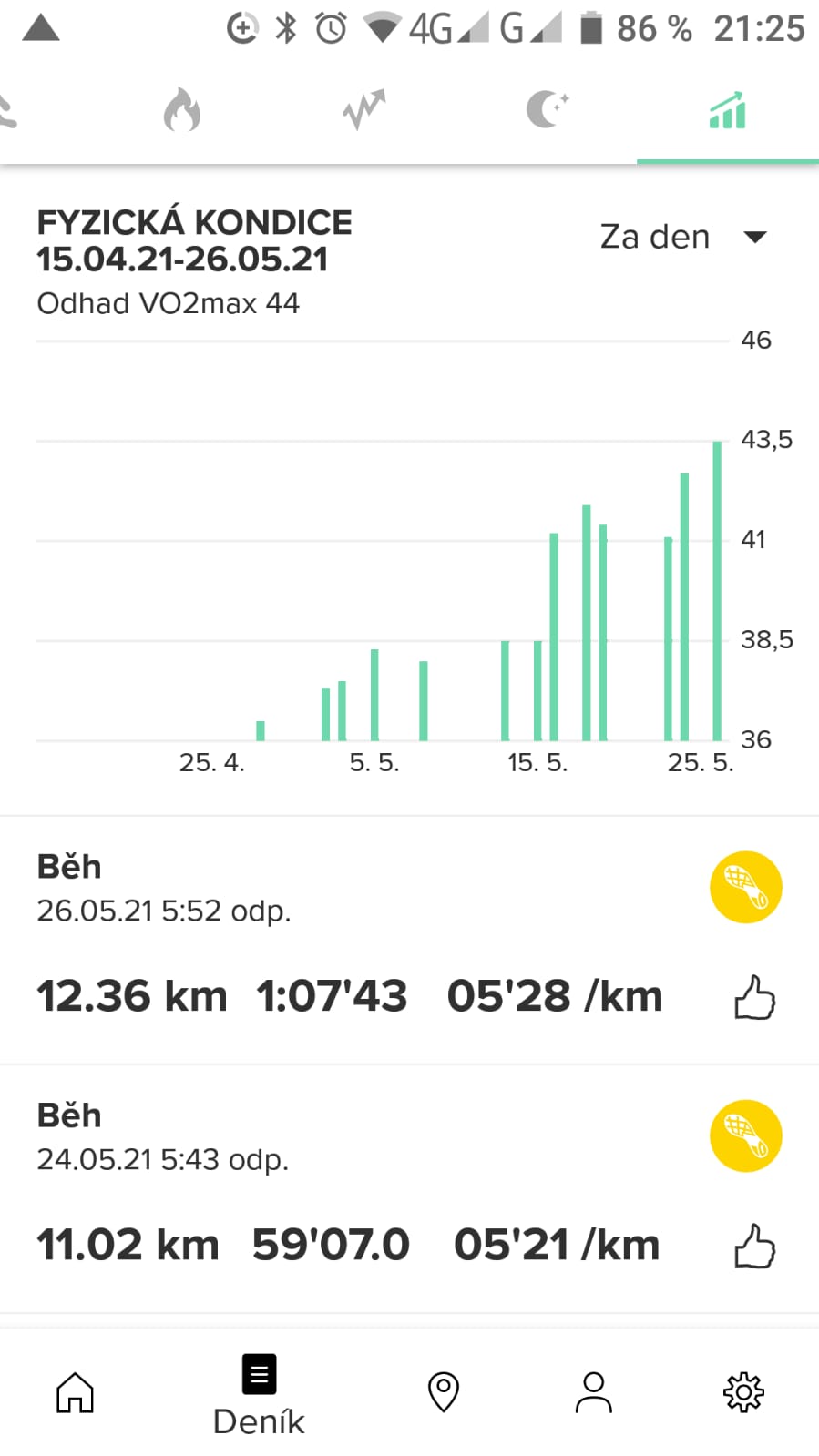Open settings gear tab
The width and height of the screenshot is (819, 1456).
(x=743, y=1392)
